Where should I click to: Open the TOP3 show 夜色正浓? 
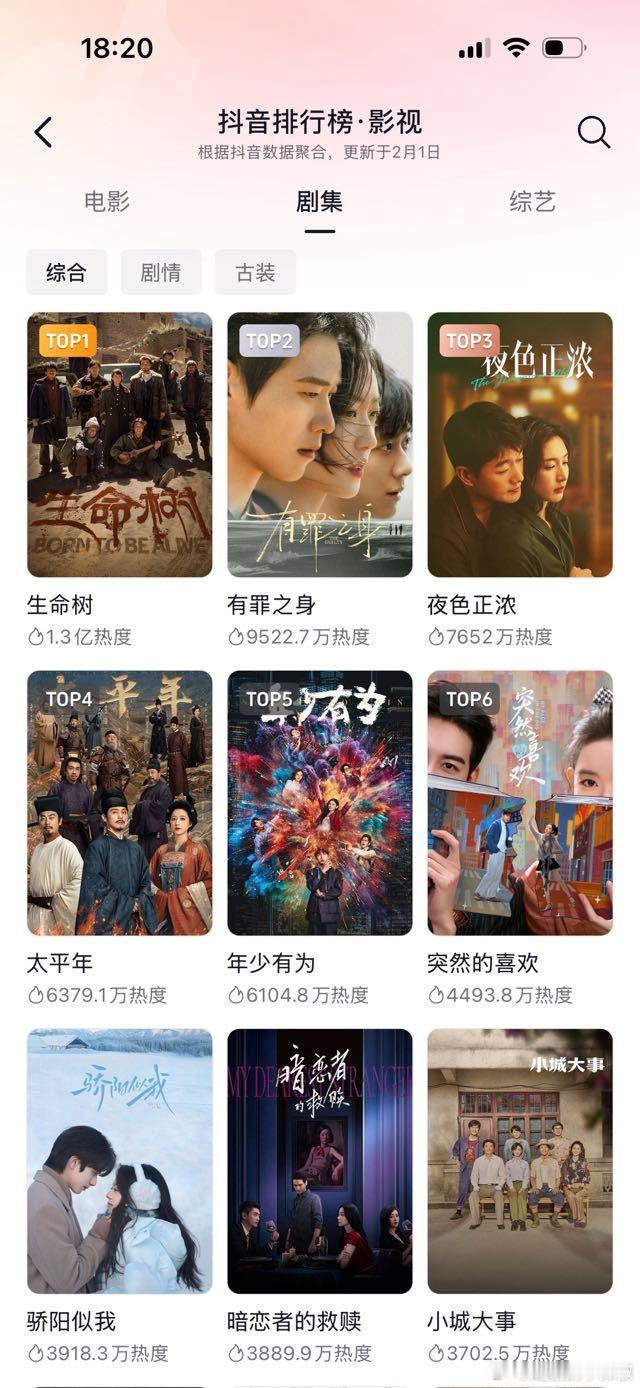519,445
